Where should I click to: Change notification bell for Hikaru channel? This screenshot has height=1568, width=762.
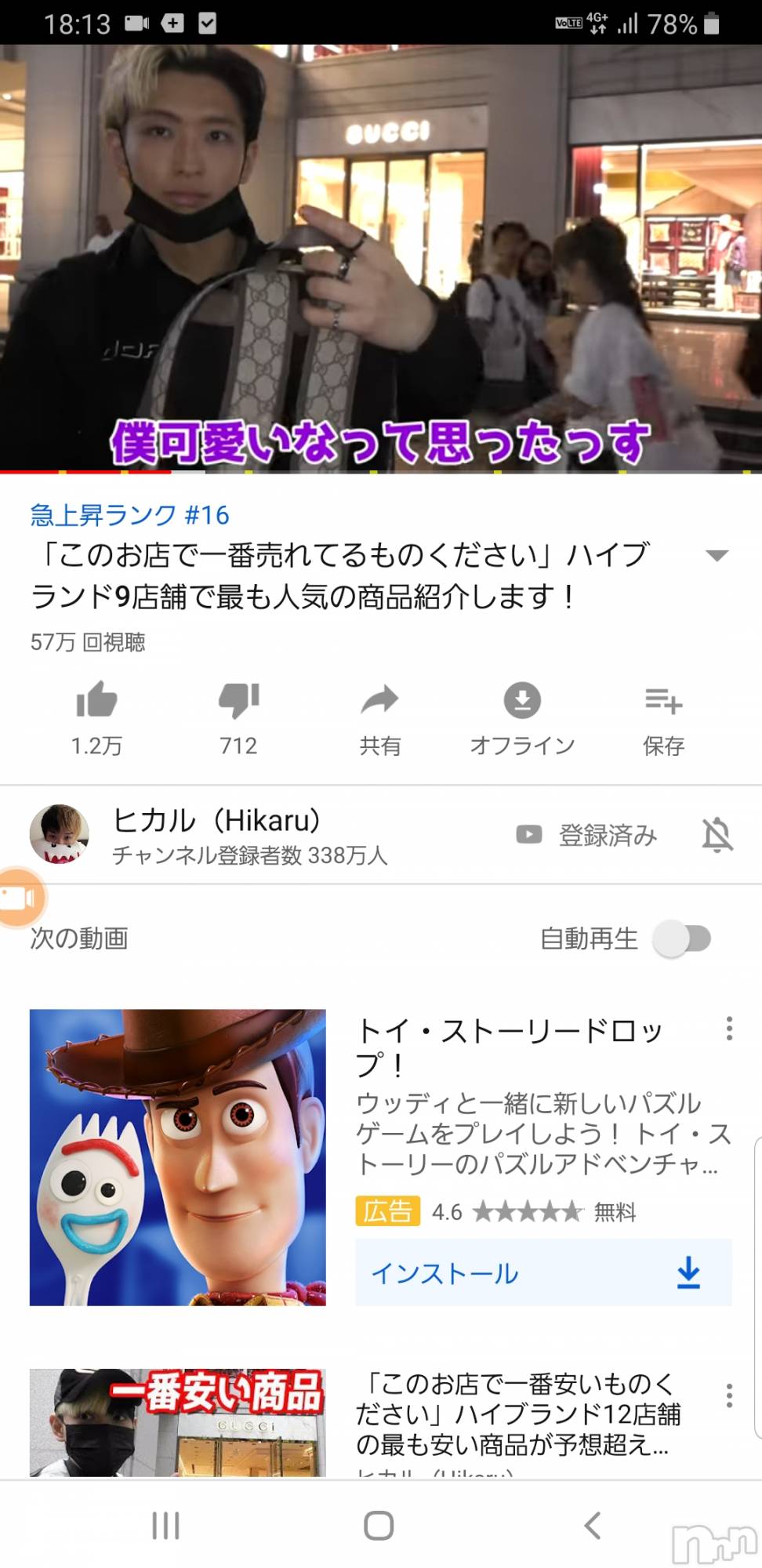pyautogui.click(x=717, y=835)
